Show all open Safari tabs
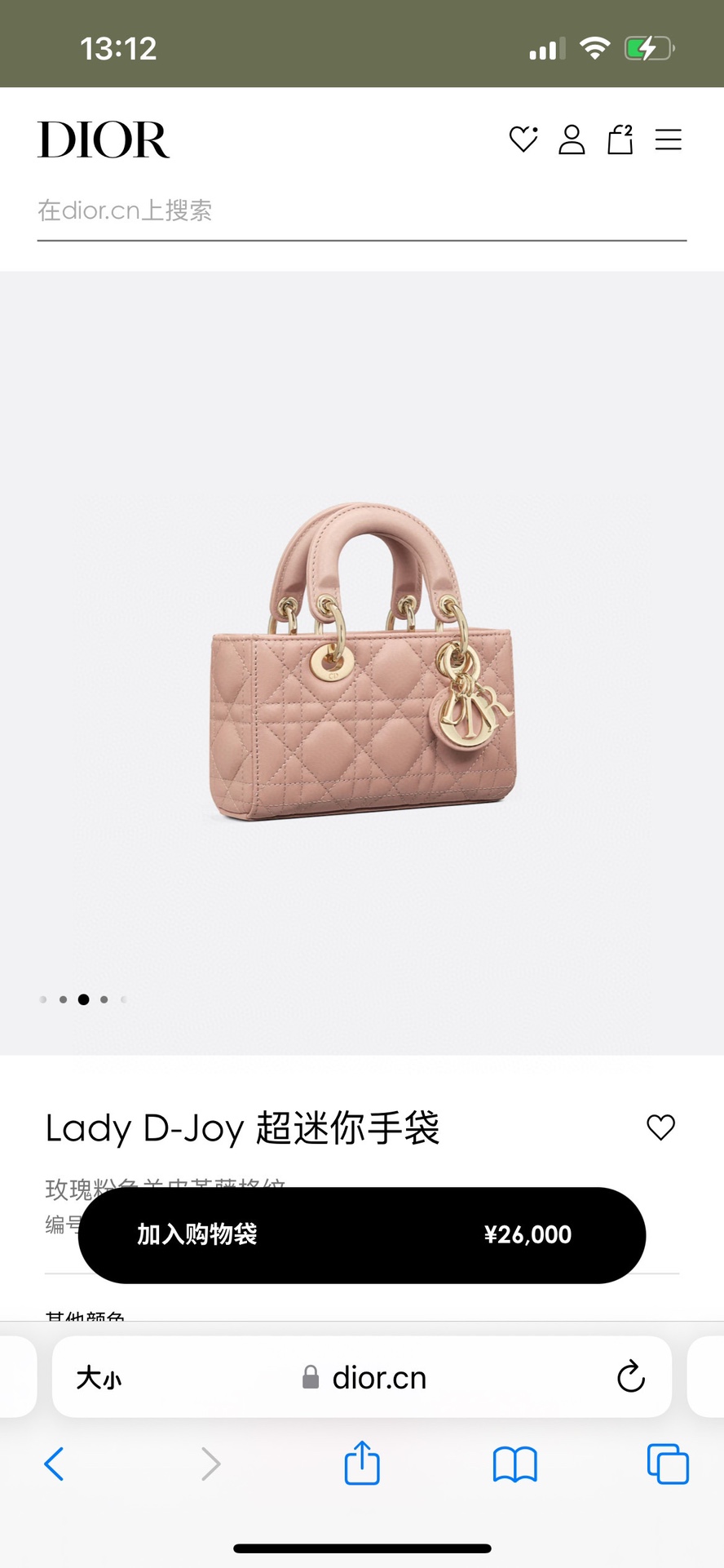724x1568 pixels. [x=668, y=1464]
